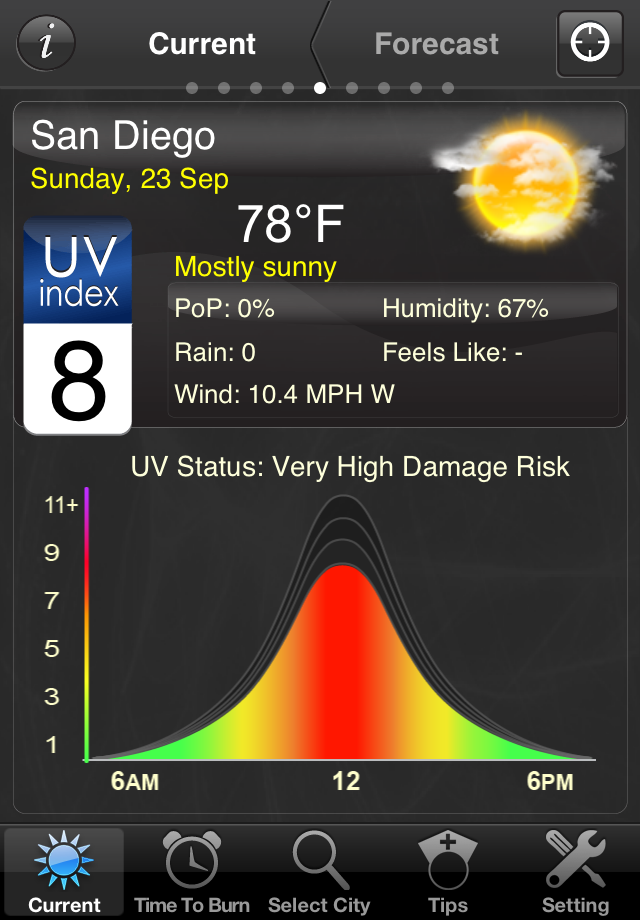Tap the locate-me crosshair button

589,44
